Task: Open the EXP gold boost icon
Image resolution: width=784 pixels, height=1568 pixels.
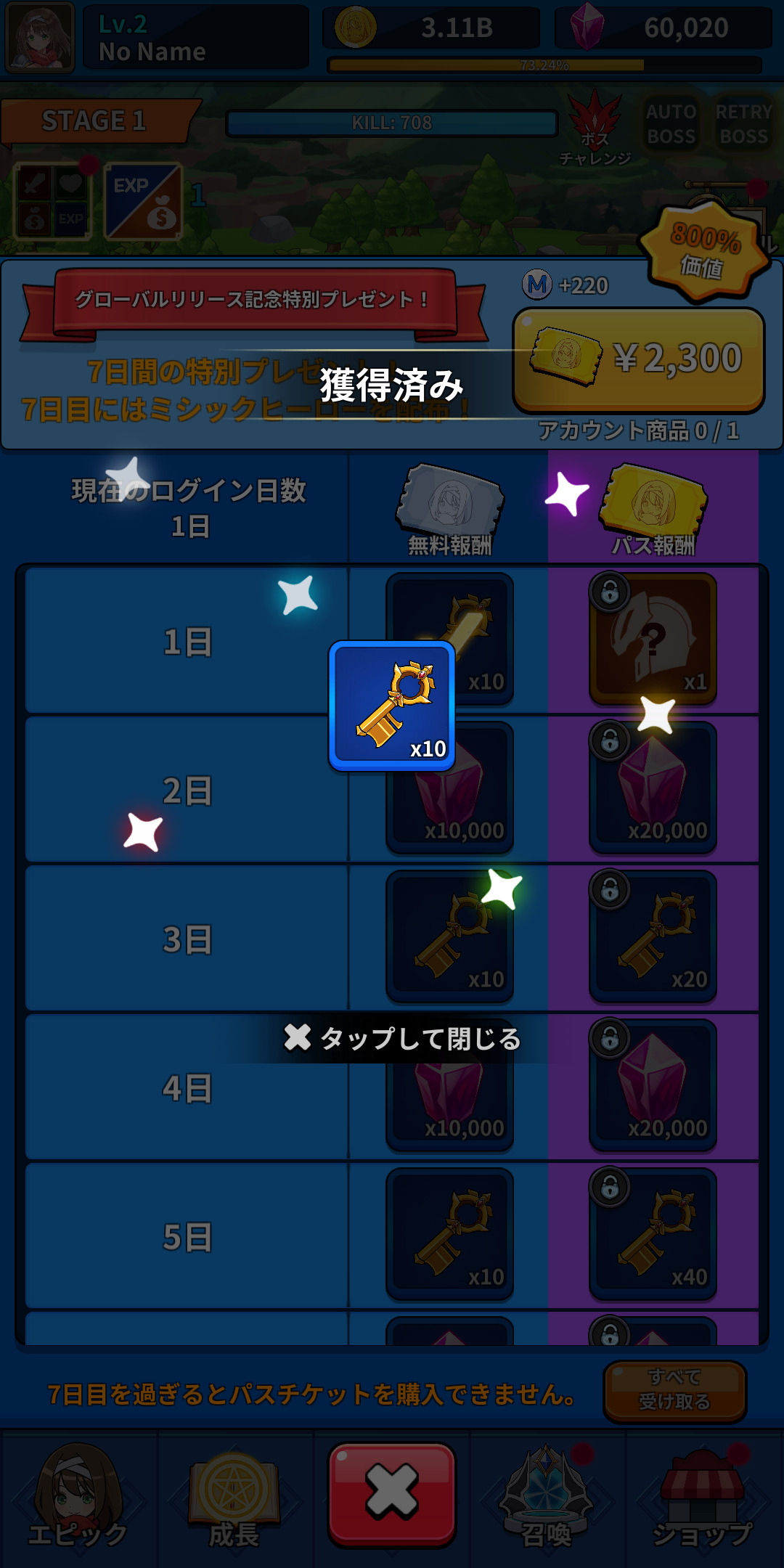Action: tap(143, 202)
